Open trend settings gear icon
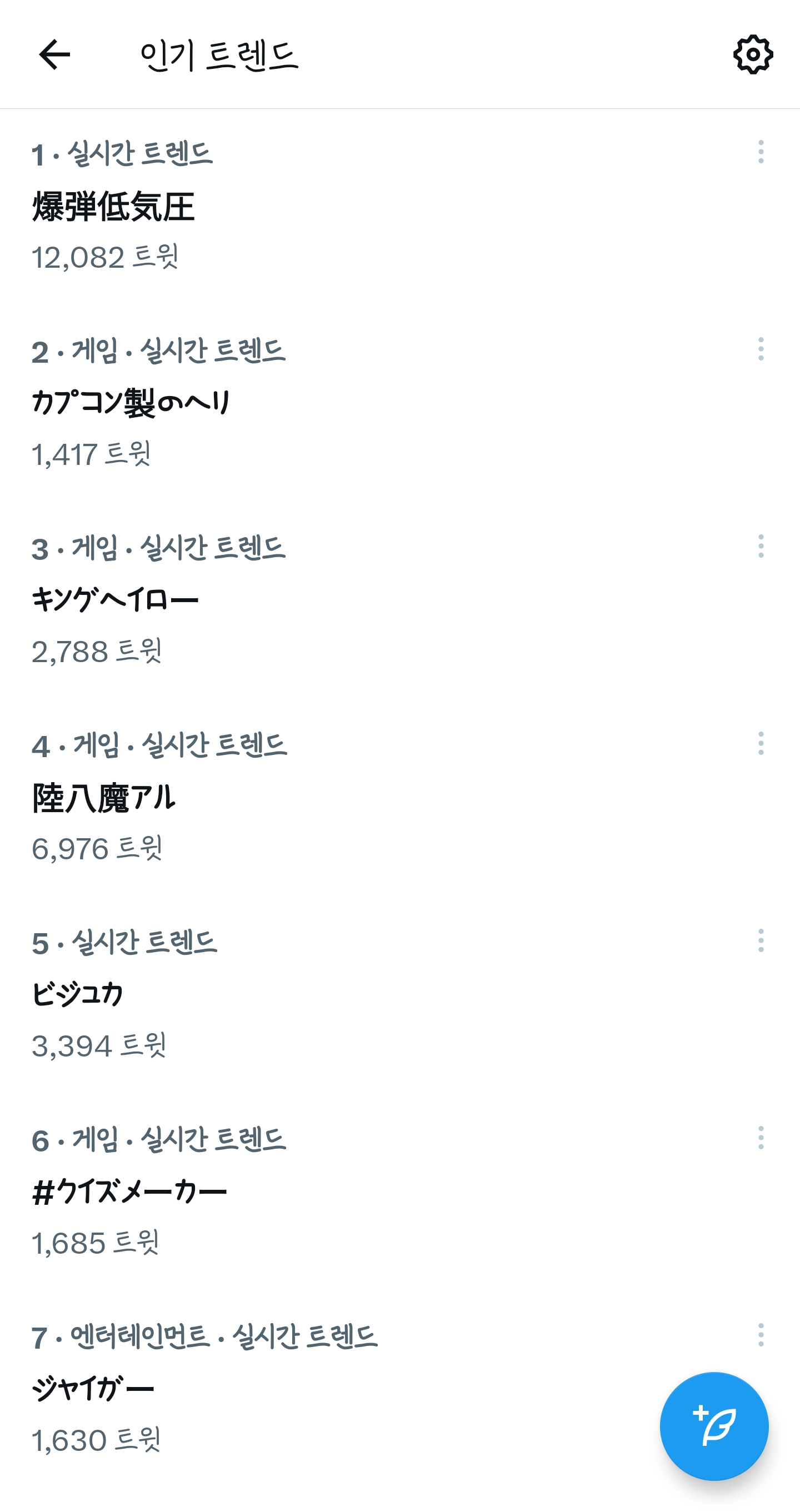This screenshot has width=800, height=1512. coord(753,54)
